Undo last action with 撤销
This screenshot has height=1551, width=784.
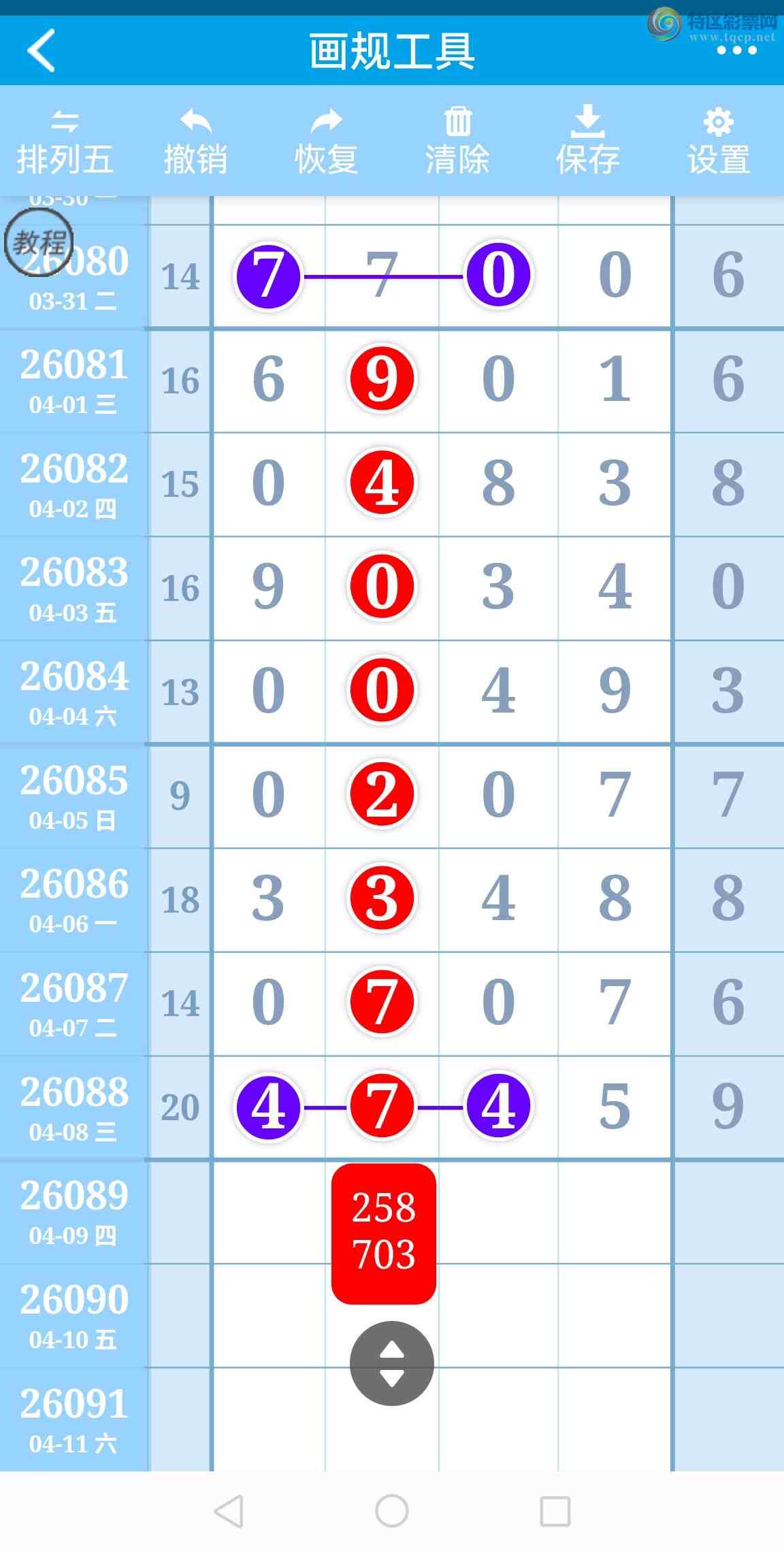[195, 143]
